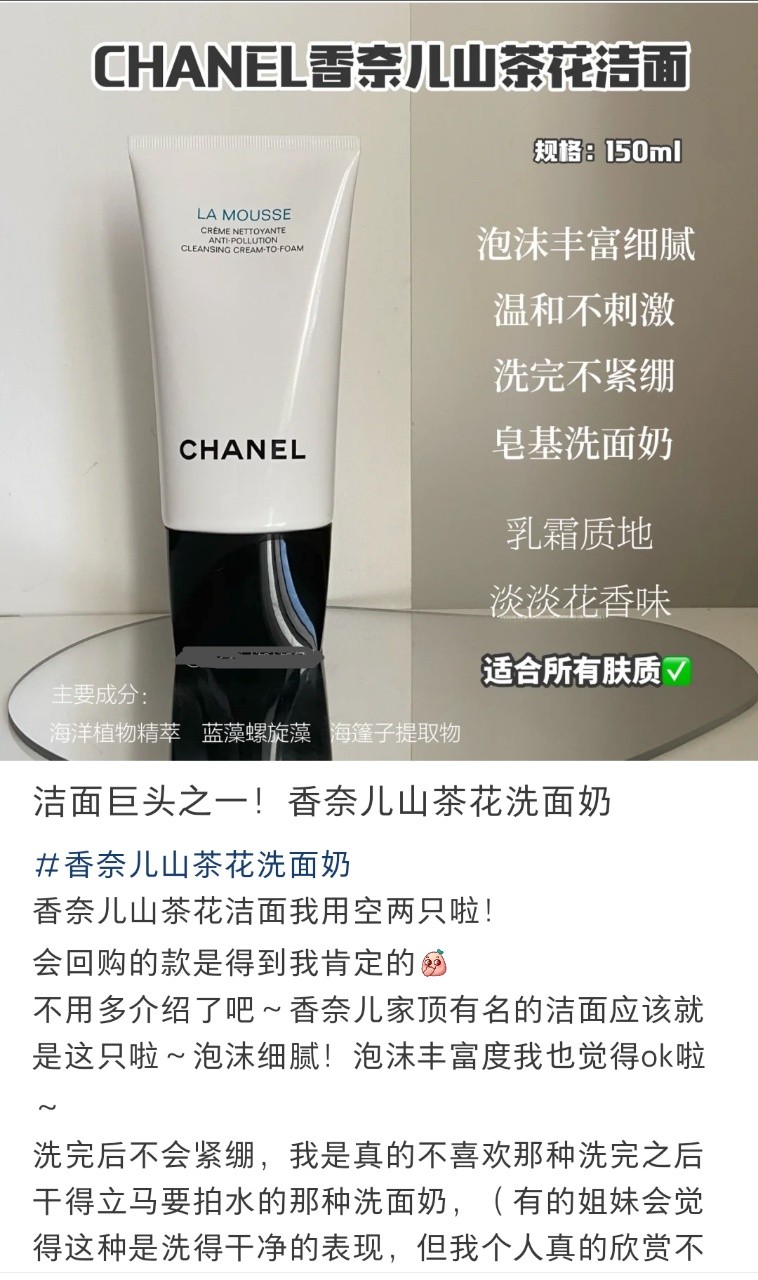This screenshot has height=1280, width=758.
Task: Open the #香奈儿山茶花洗面奶 hashtag link
Action: tap(192, 865)
